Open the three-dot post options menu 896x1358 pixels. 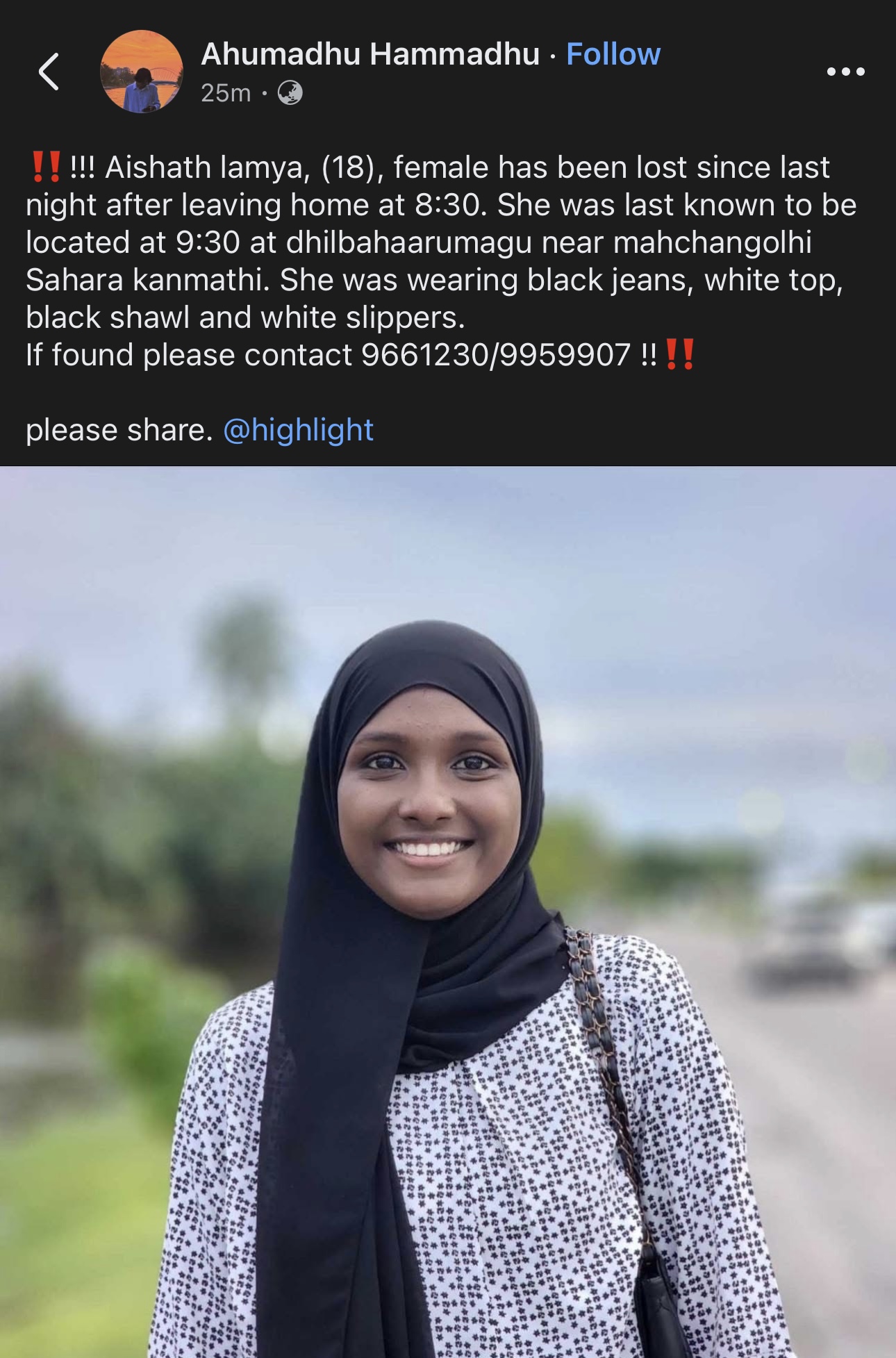[845, 72]
